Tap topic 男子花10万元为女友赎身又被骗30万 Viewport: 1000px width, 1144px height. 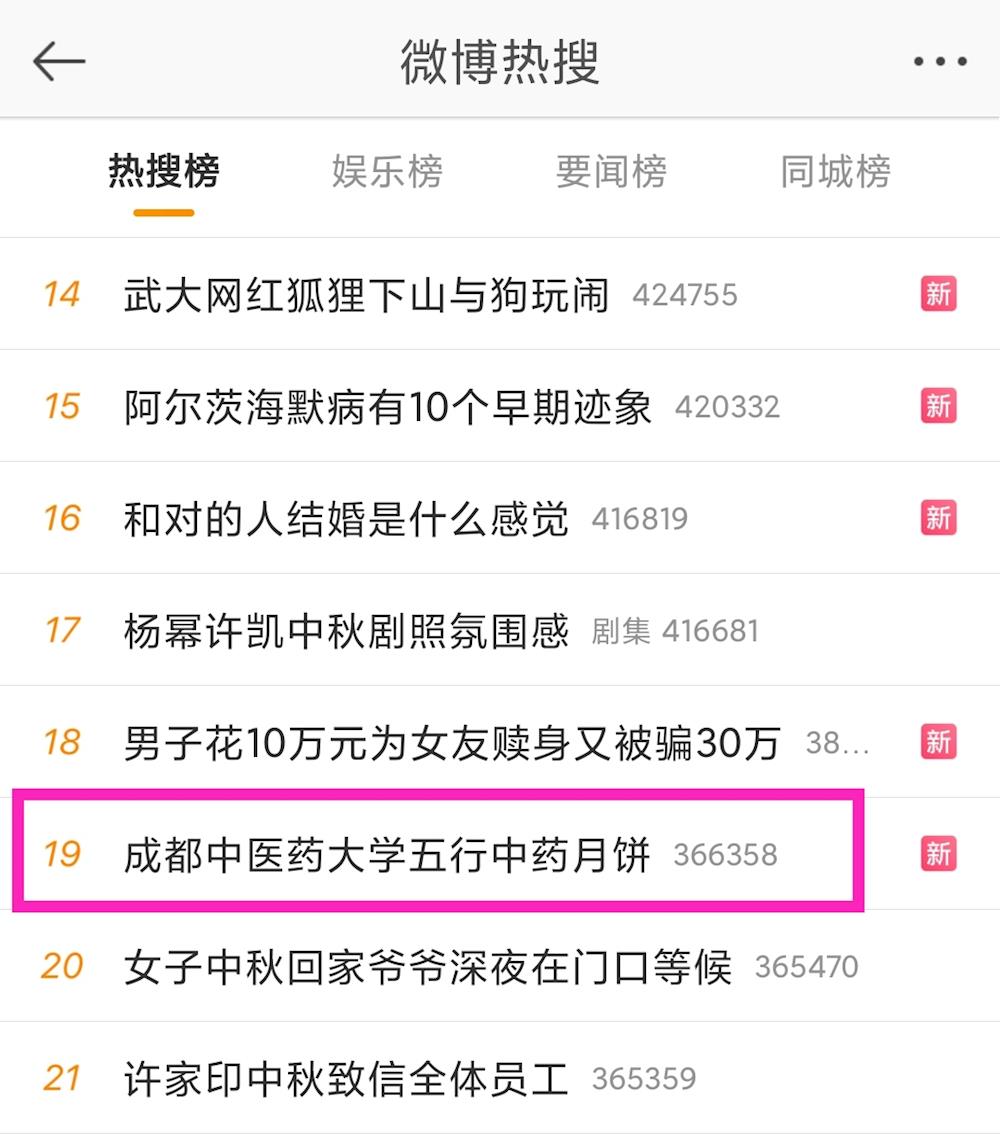[x=452, y=743]
